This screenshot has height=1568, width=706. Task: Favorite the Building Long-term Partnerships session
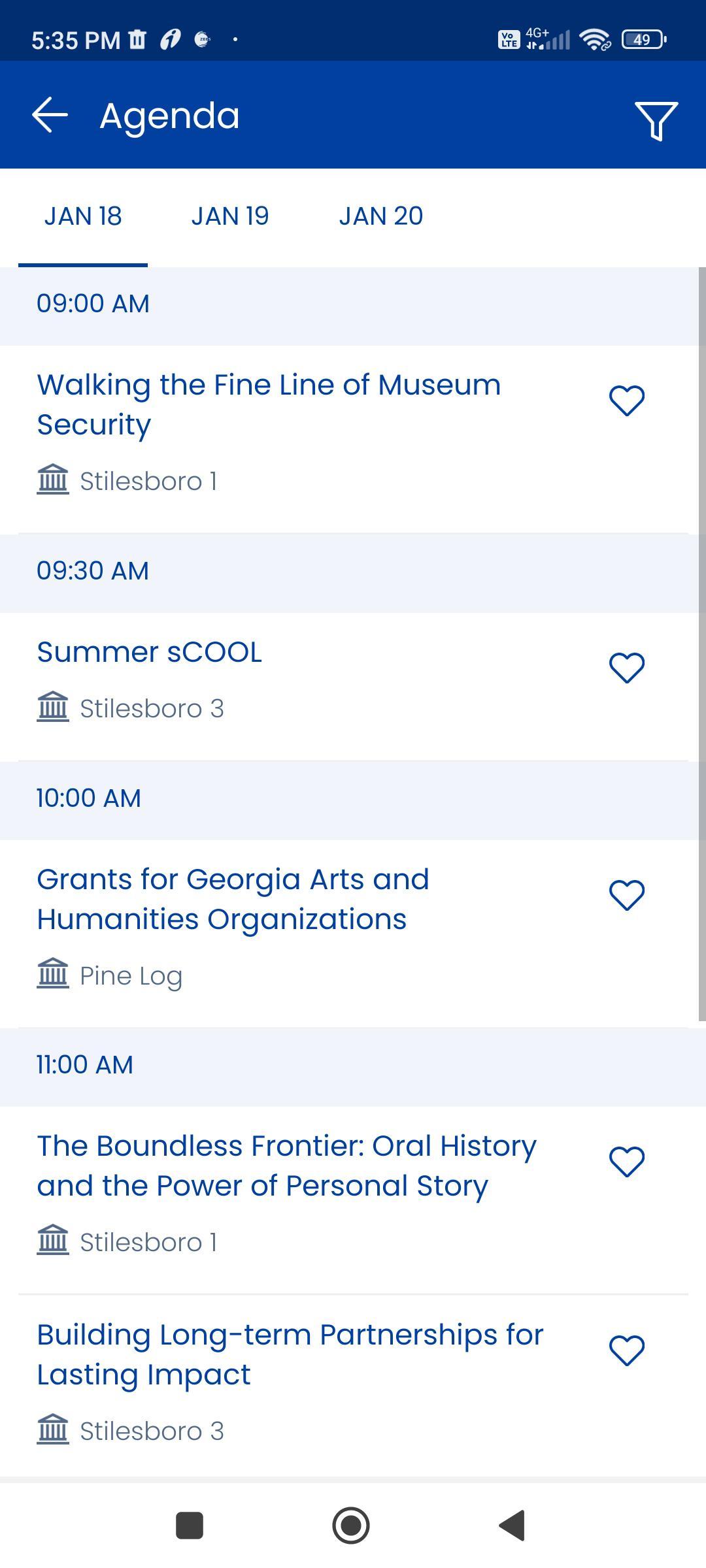[627, 1350]
